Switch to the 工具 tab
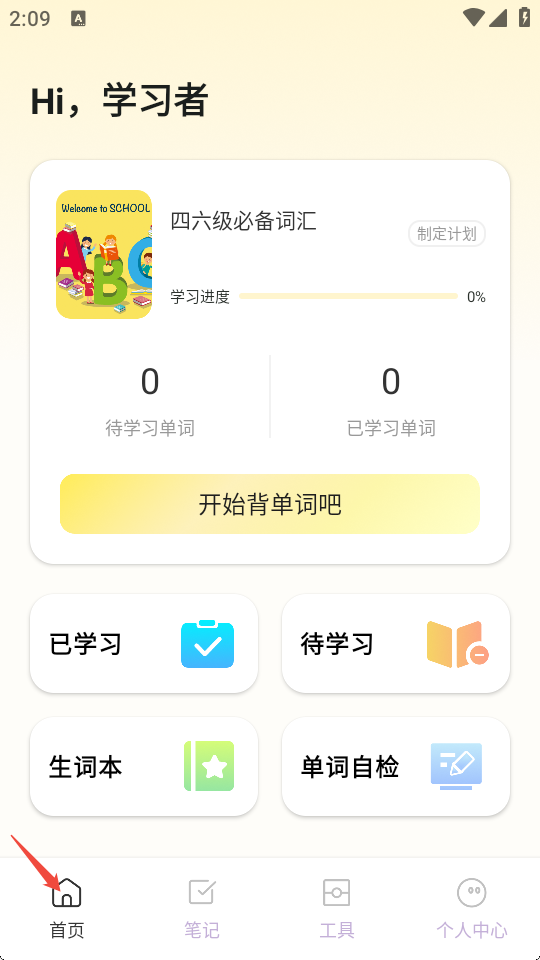The image size is (540, 960). [337, 909]
